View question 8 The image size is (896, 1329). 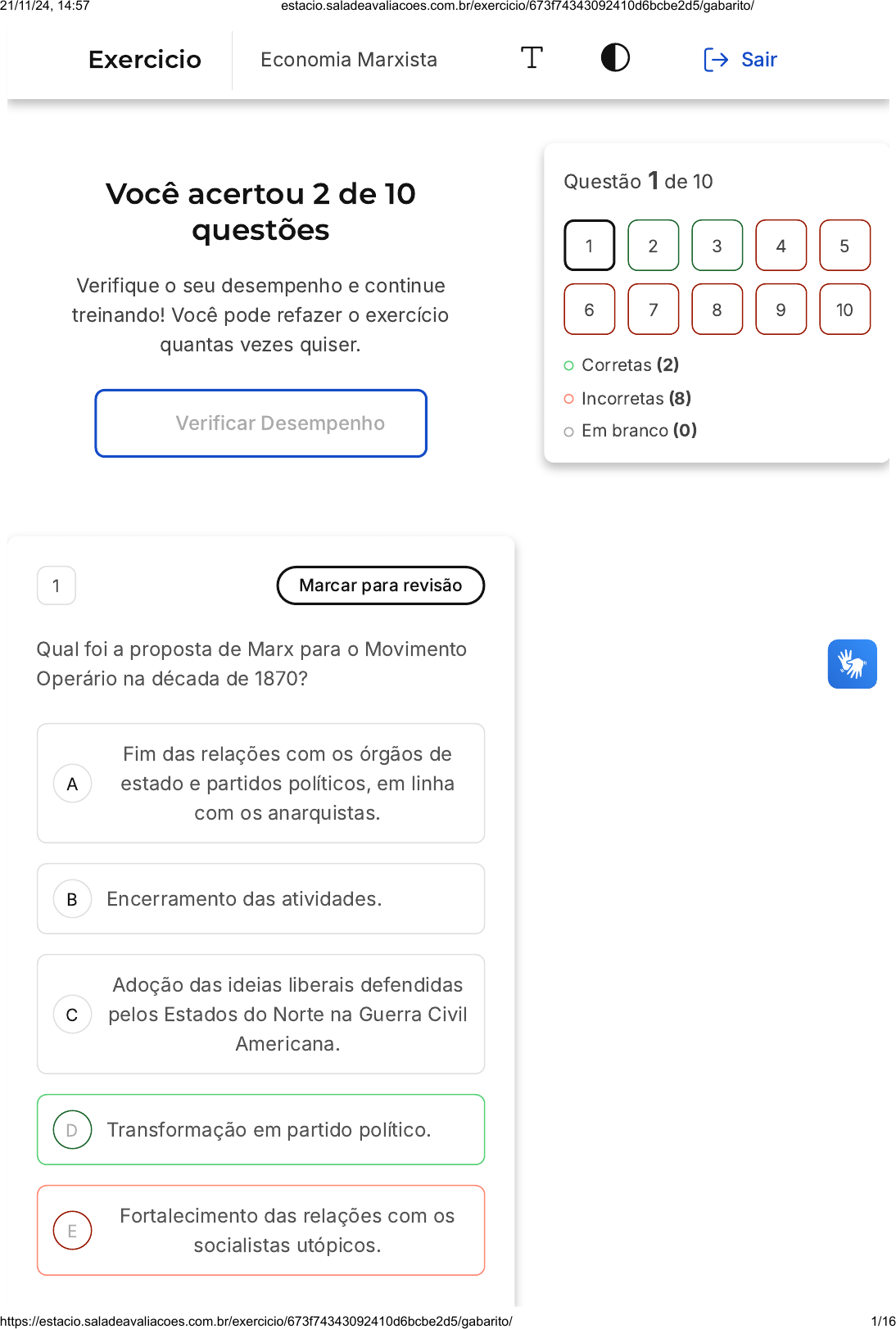(x=717, y=310)
